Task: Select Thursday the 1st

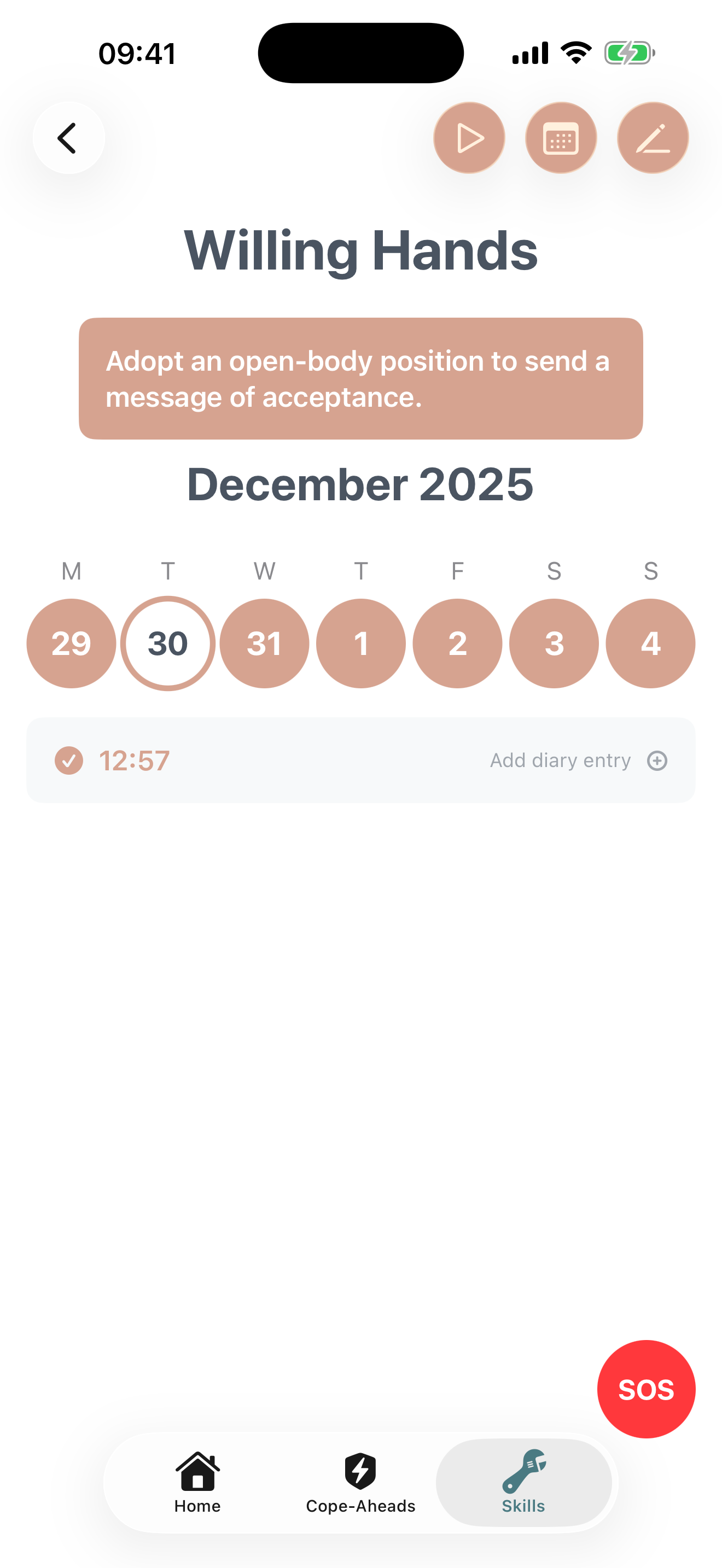Action: (x=361, y=643)
